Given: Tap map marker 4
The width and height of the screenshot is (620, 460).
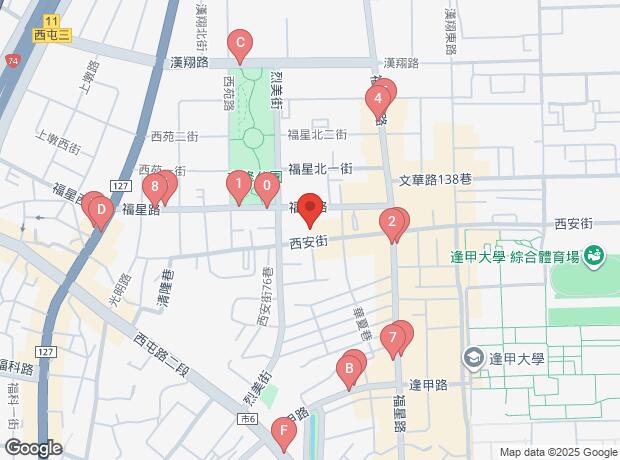Looking at the screenshot, I should click(x=377, y=99).
